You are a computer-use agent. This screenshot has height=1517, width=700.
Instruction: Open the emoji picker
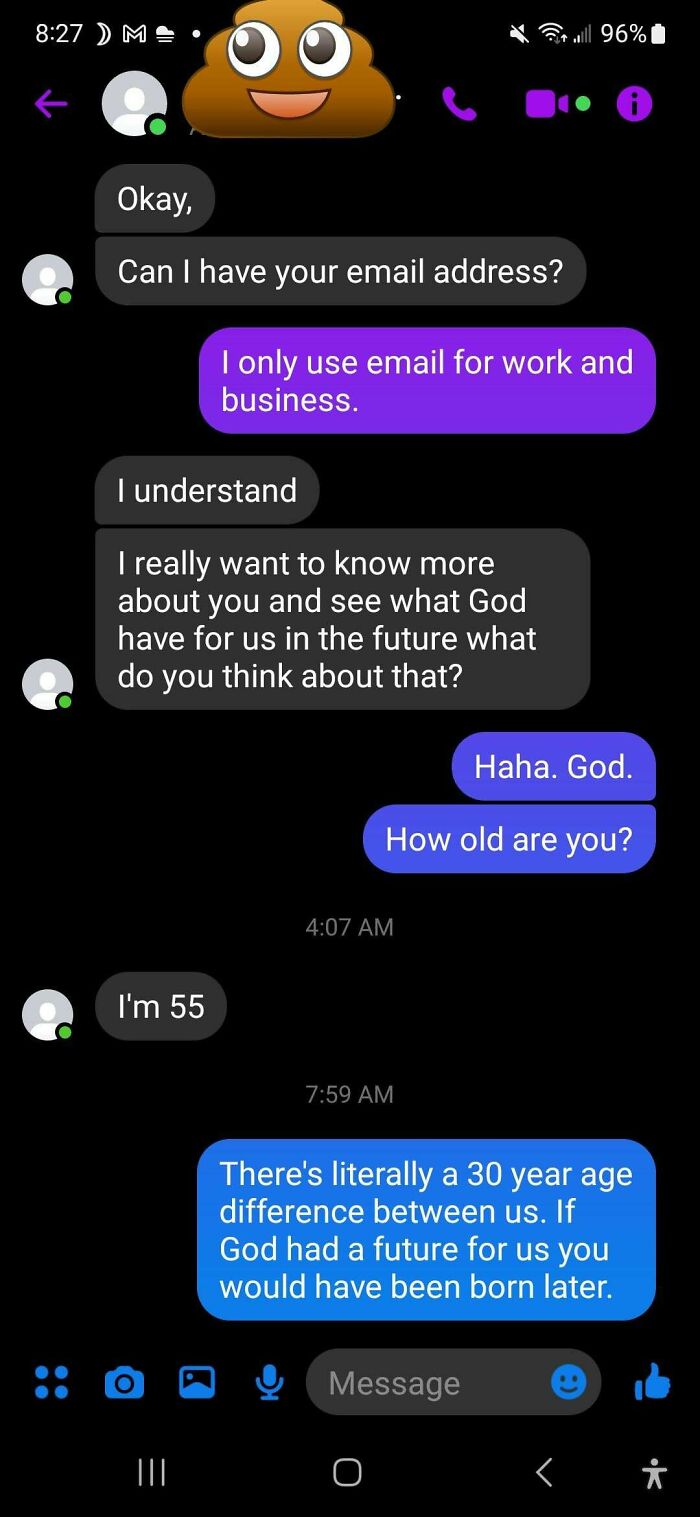tap(568, 1382)
